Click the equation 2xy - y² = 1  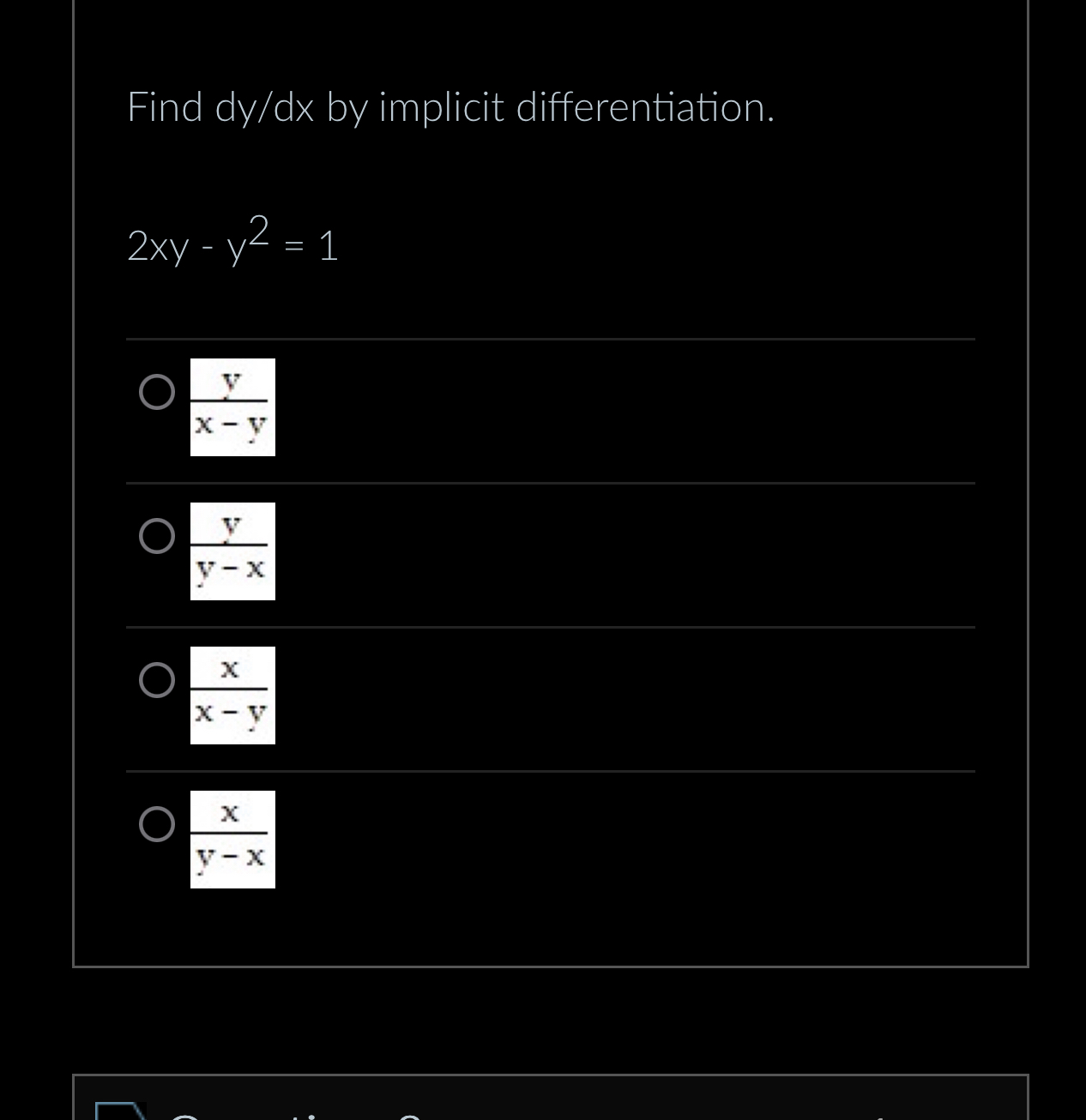tap(232, 244)
